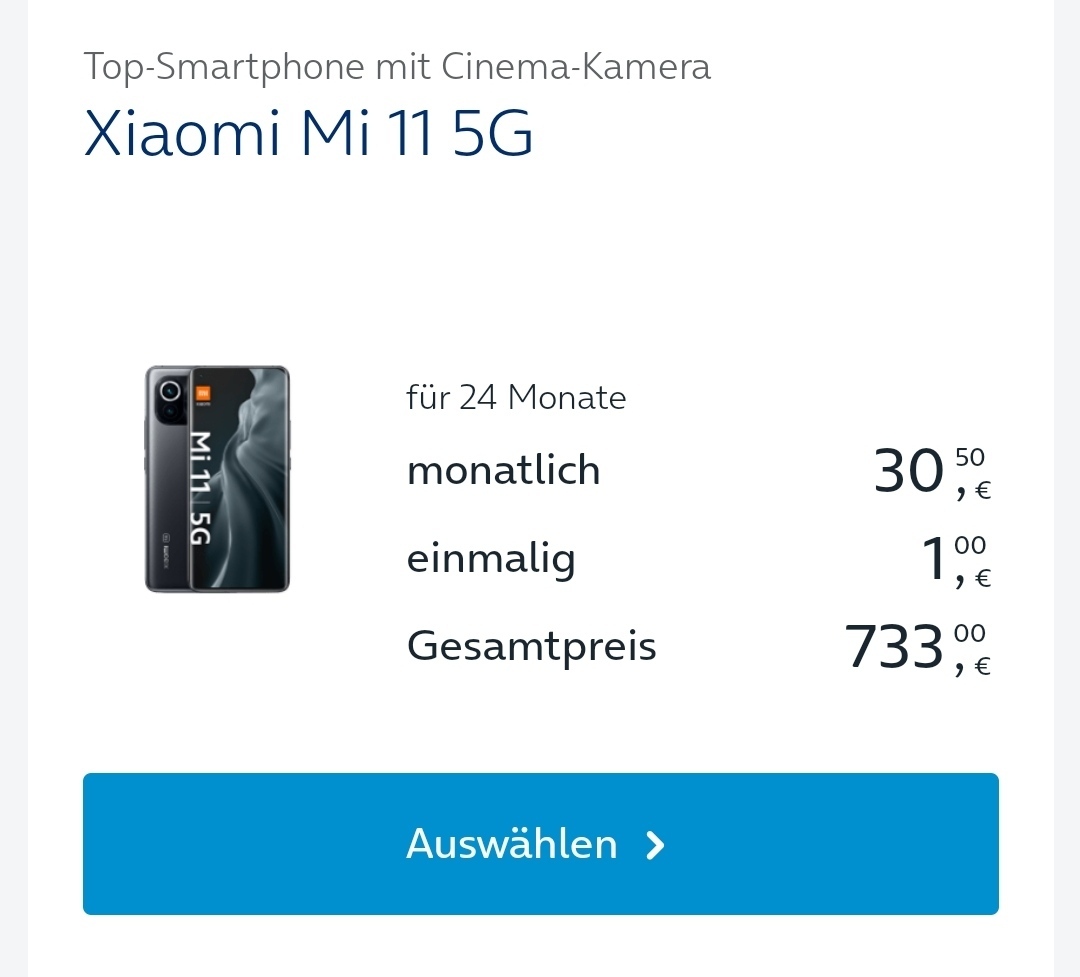This screenshot has width=1080, height=977.
Task: Select the Xiaomi Mi 11 5G via Auswählen
Action: (x=540, y=844)
